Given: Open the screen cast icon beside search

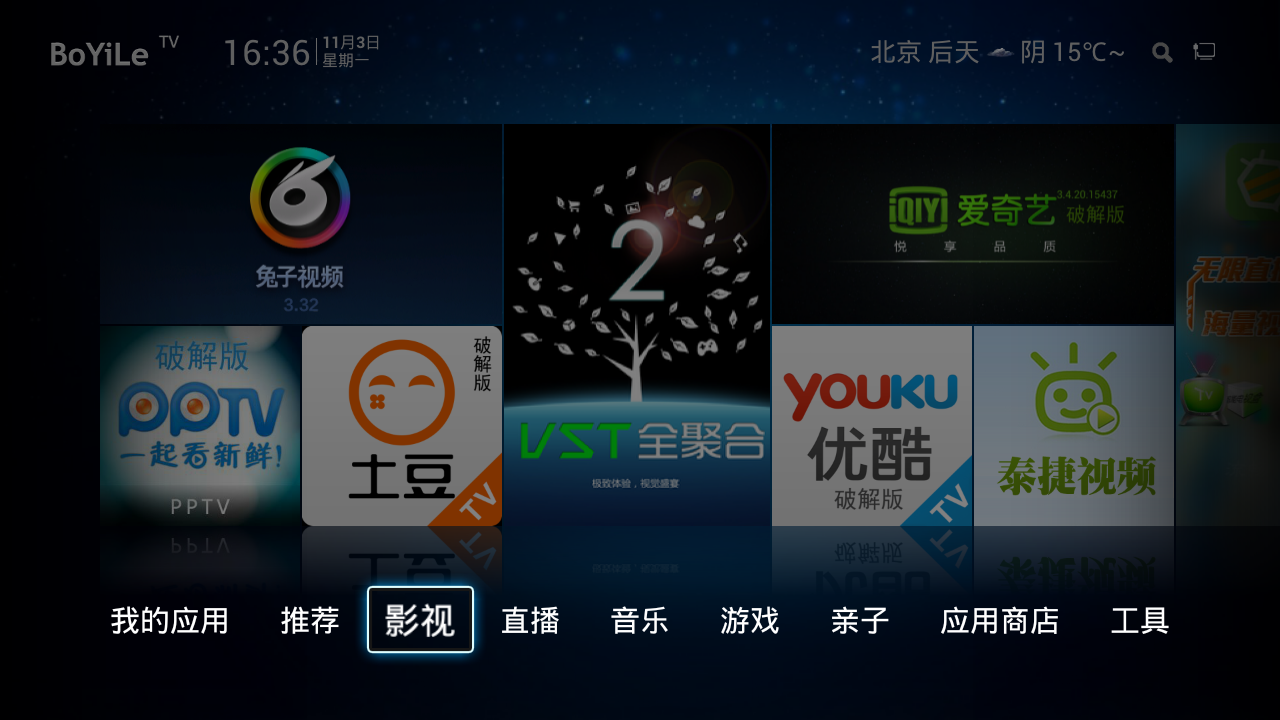Looking at the screenshot, I should [1204, 52].
